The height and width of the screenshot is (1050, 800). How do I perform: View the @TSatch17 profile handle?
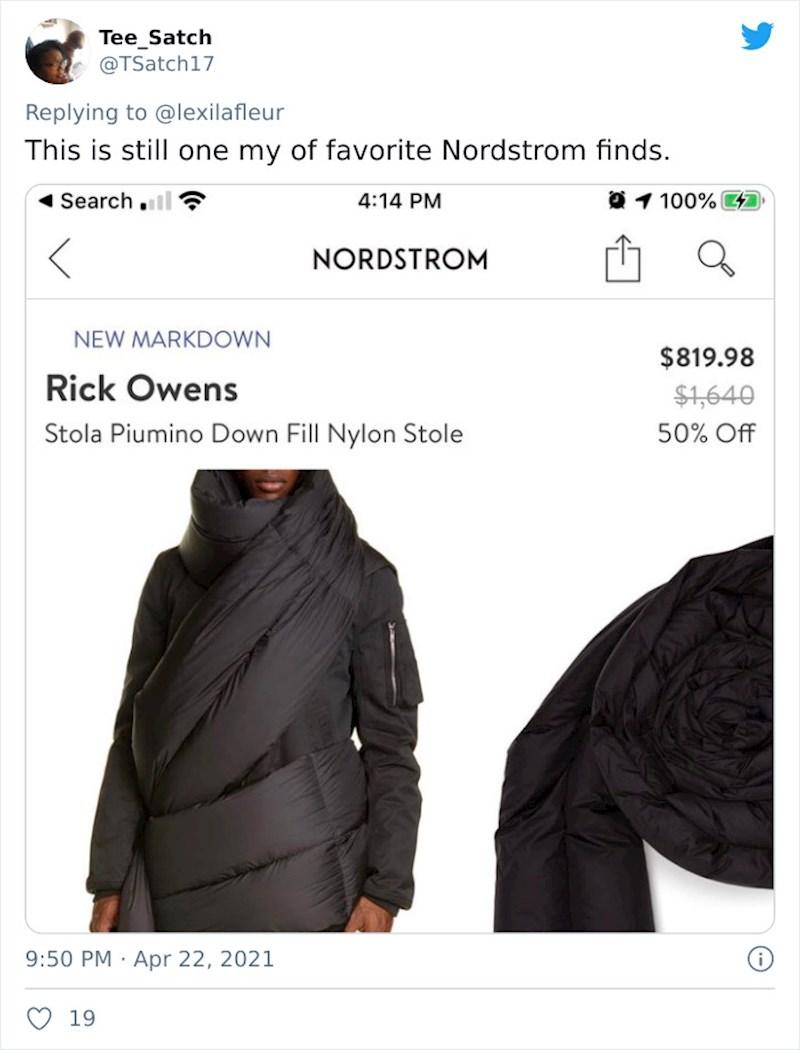pyautogui.click(x=155, y=64)
